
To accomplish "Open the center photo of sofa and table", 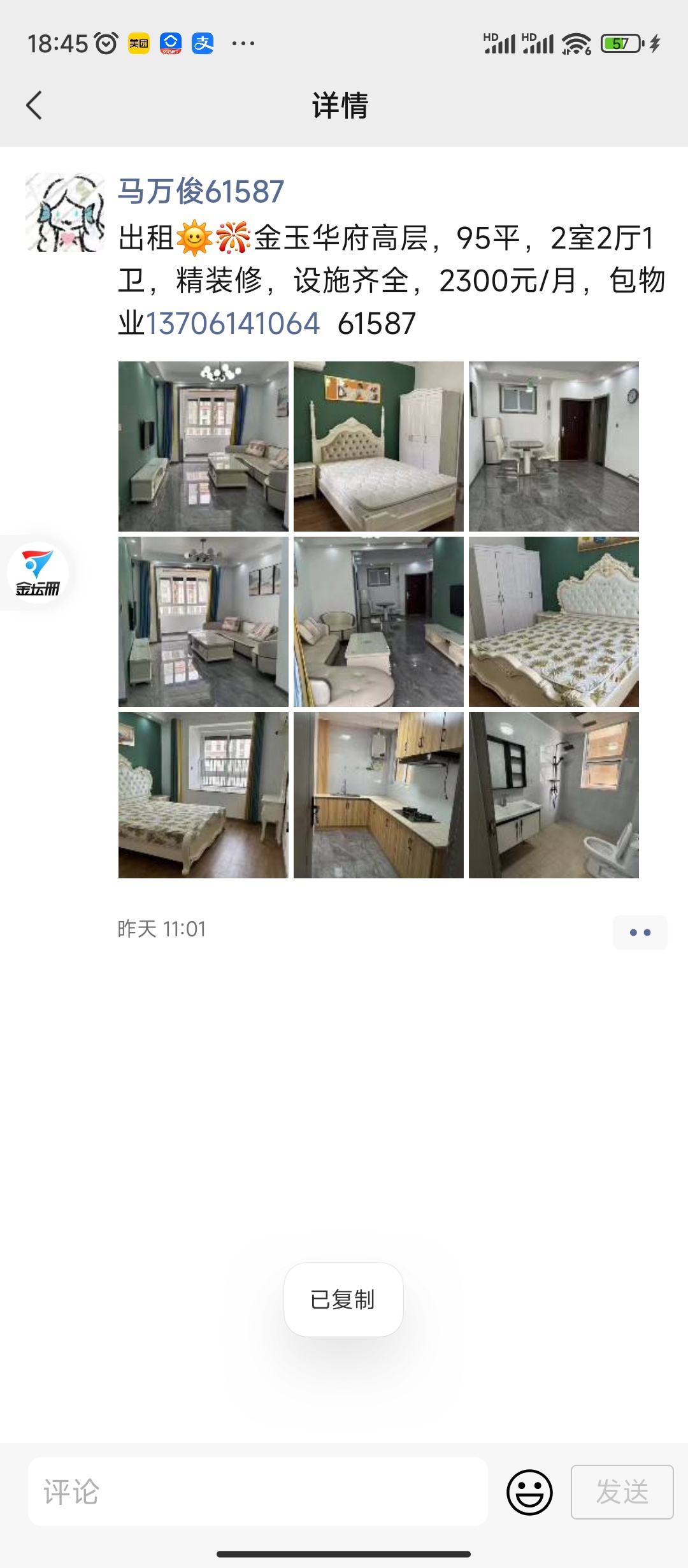I will pyautogui.click(x=378, y=621).
